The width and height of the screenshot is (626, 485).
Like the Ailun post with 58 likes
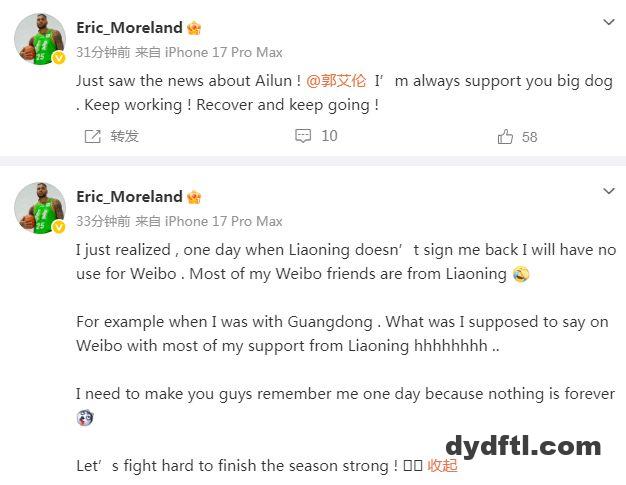(x=518, y=136)
